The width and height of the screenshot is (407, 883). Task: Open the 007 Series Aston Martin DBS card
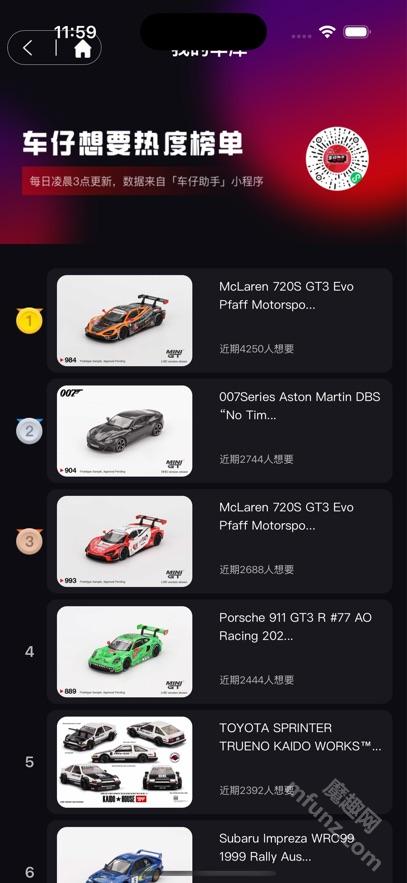pyautogui.click(x=220, y=431)
